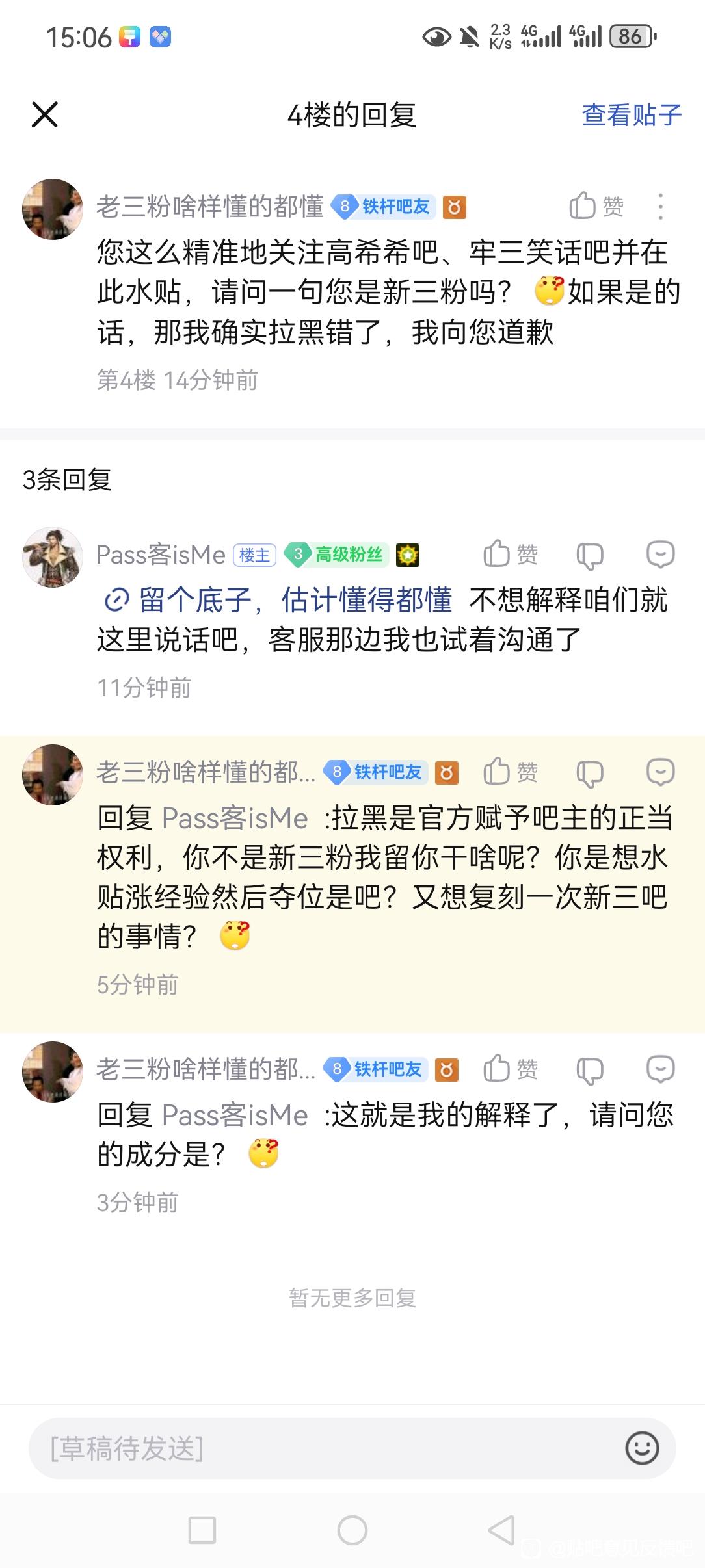Open recent apps with the square button
The width and height of the screenshot is (705, 1568).
tap(202, 1530)
